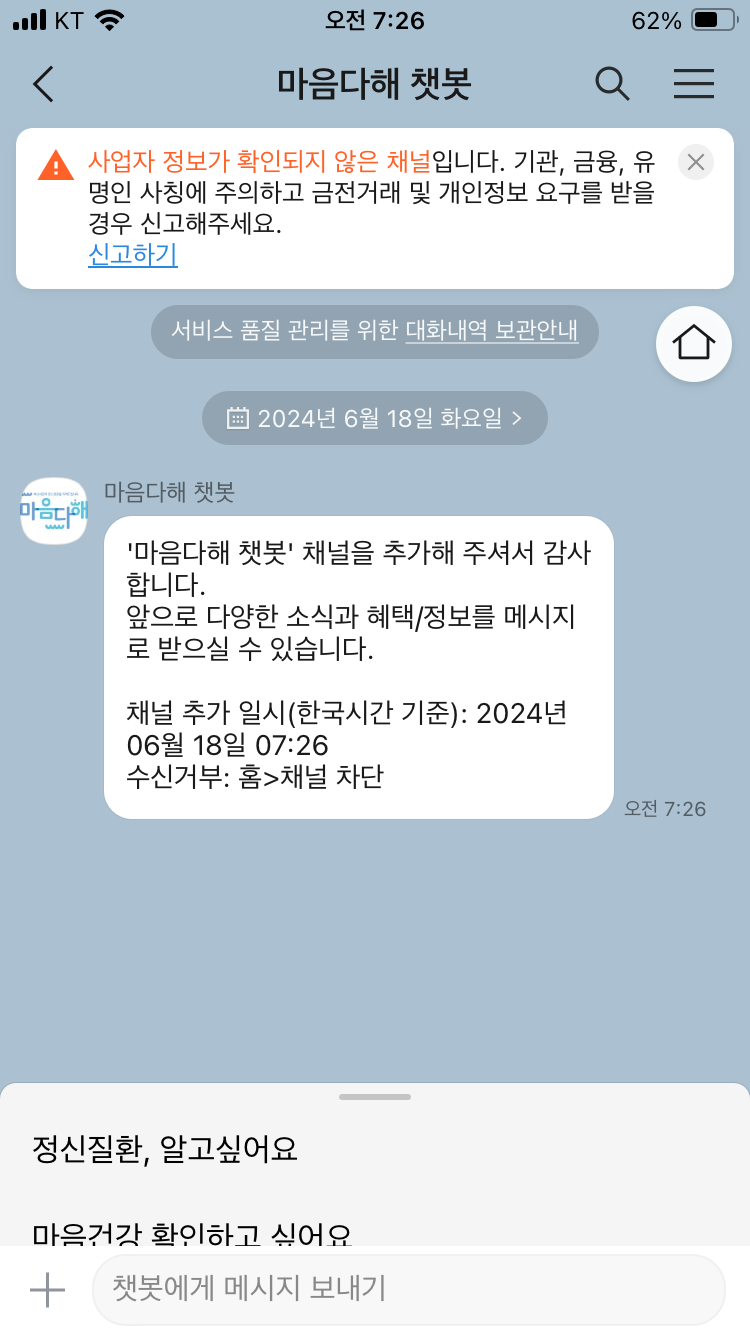Viewport: 750px width, 1334px height.
Task: Tap the 신고하기 report link
Action: coord(133,255)
